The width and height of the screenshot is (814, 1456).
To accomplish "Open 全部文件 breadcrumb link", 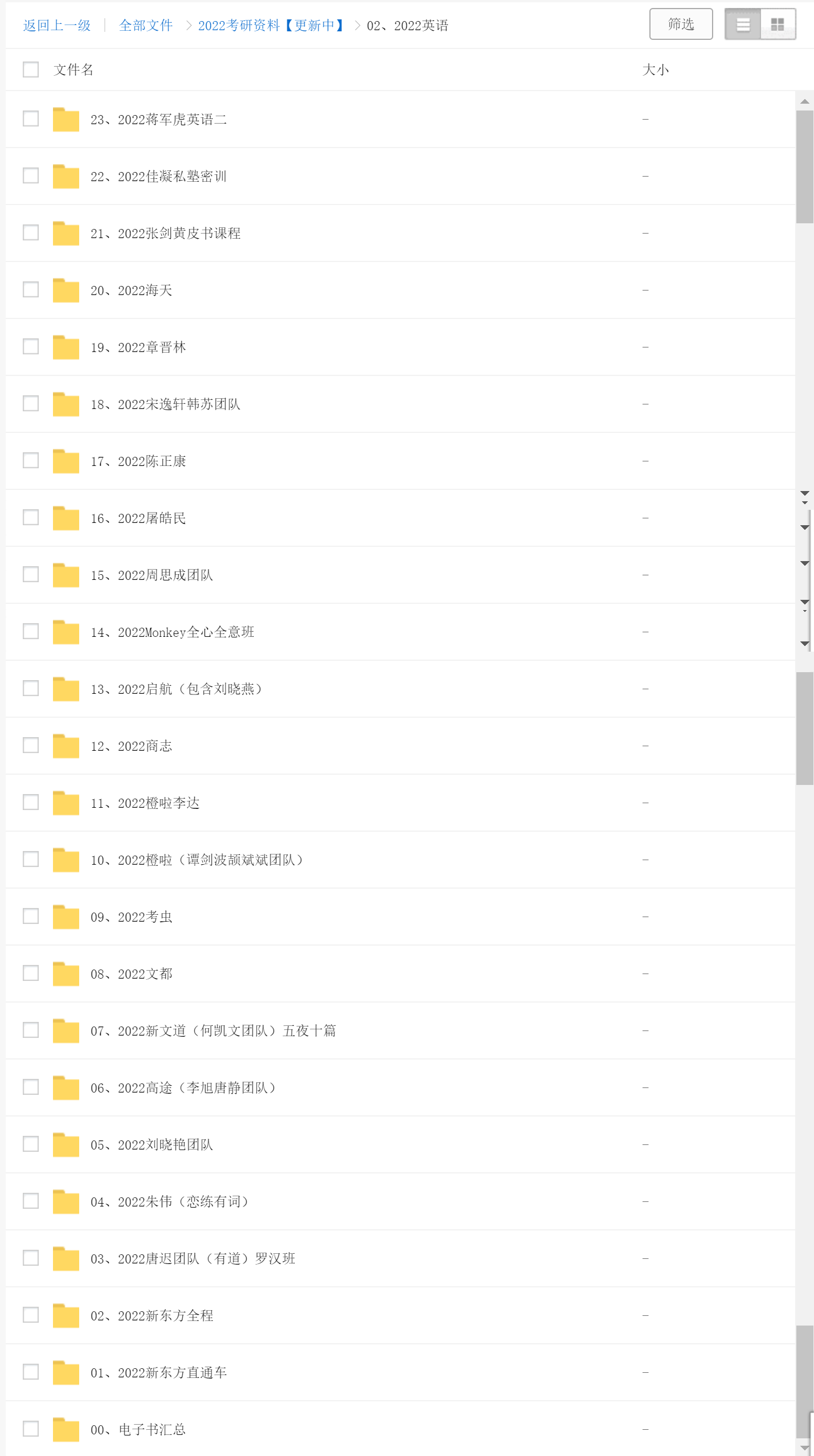I will (x=146, y=26).
